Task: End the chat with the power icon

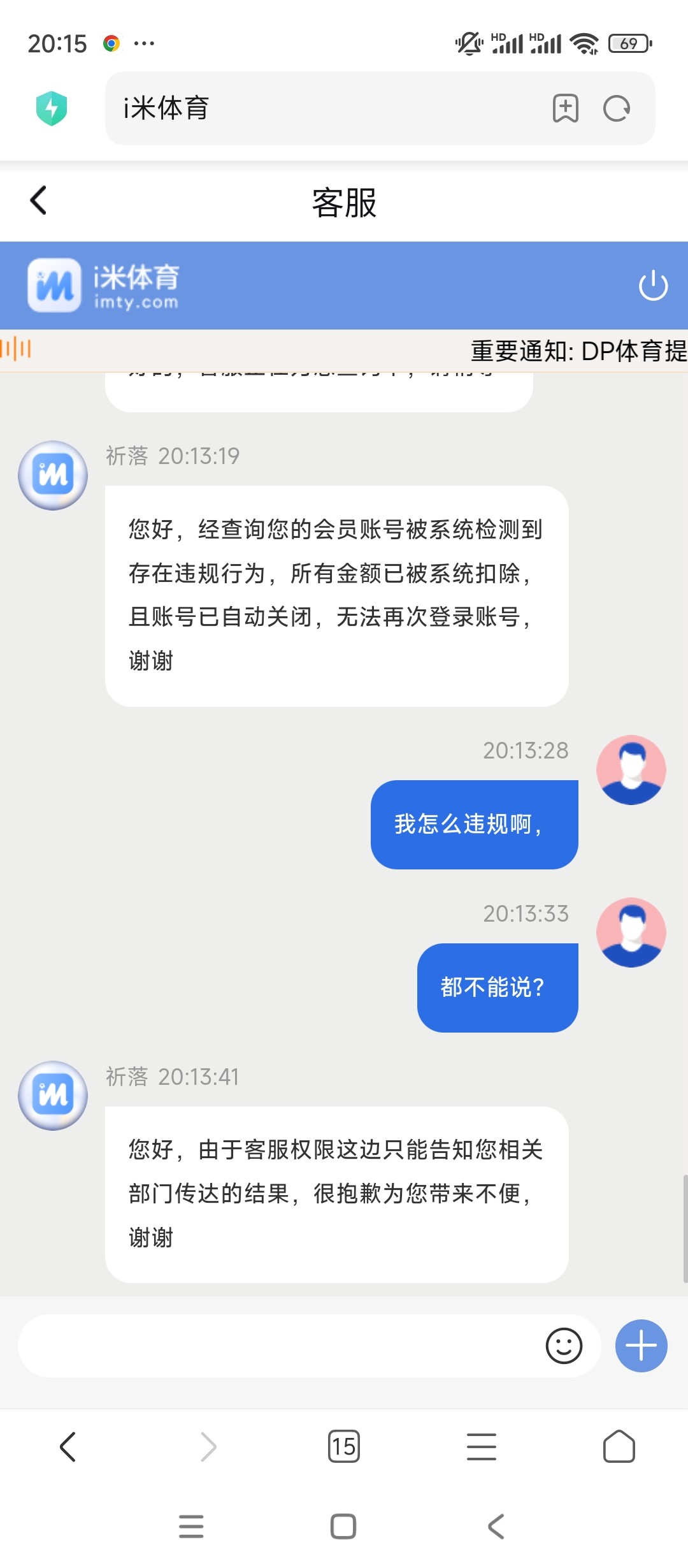Action: [653, 286]
